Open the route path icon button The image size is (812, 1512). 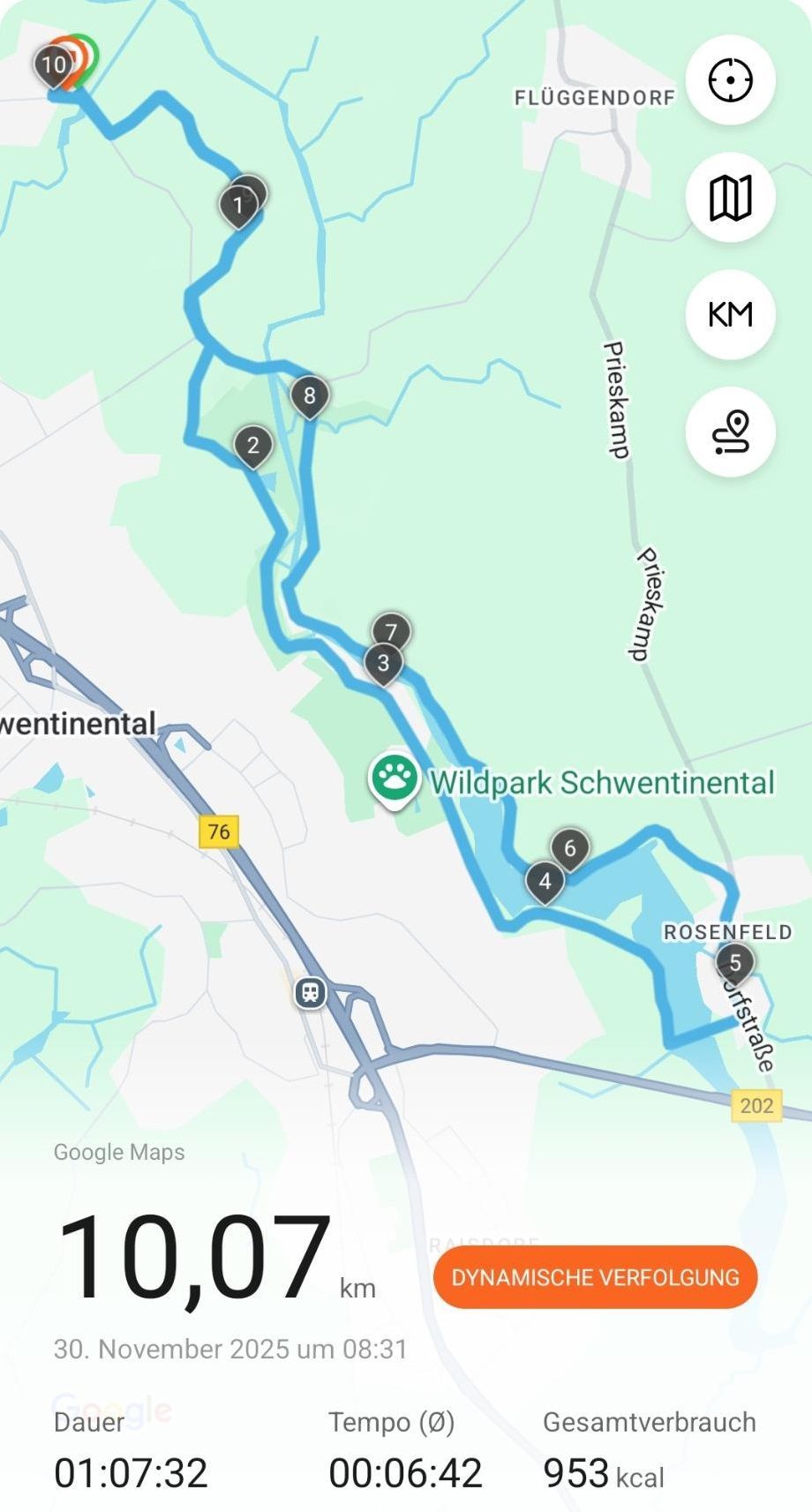[730, 433]
